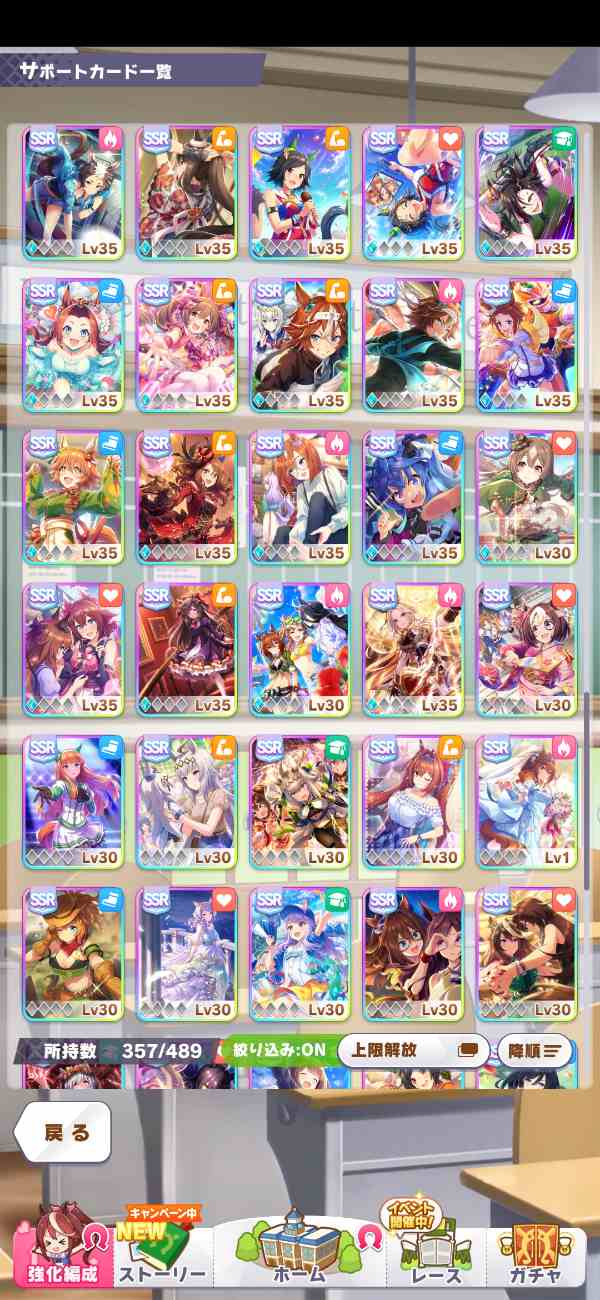Tap the 戻る back button
Viewport: 600px width, 1300px height.
62,1132
